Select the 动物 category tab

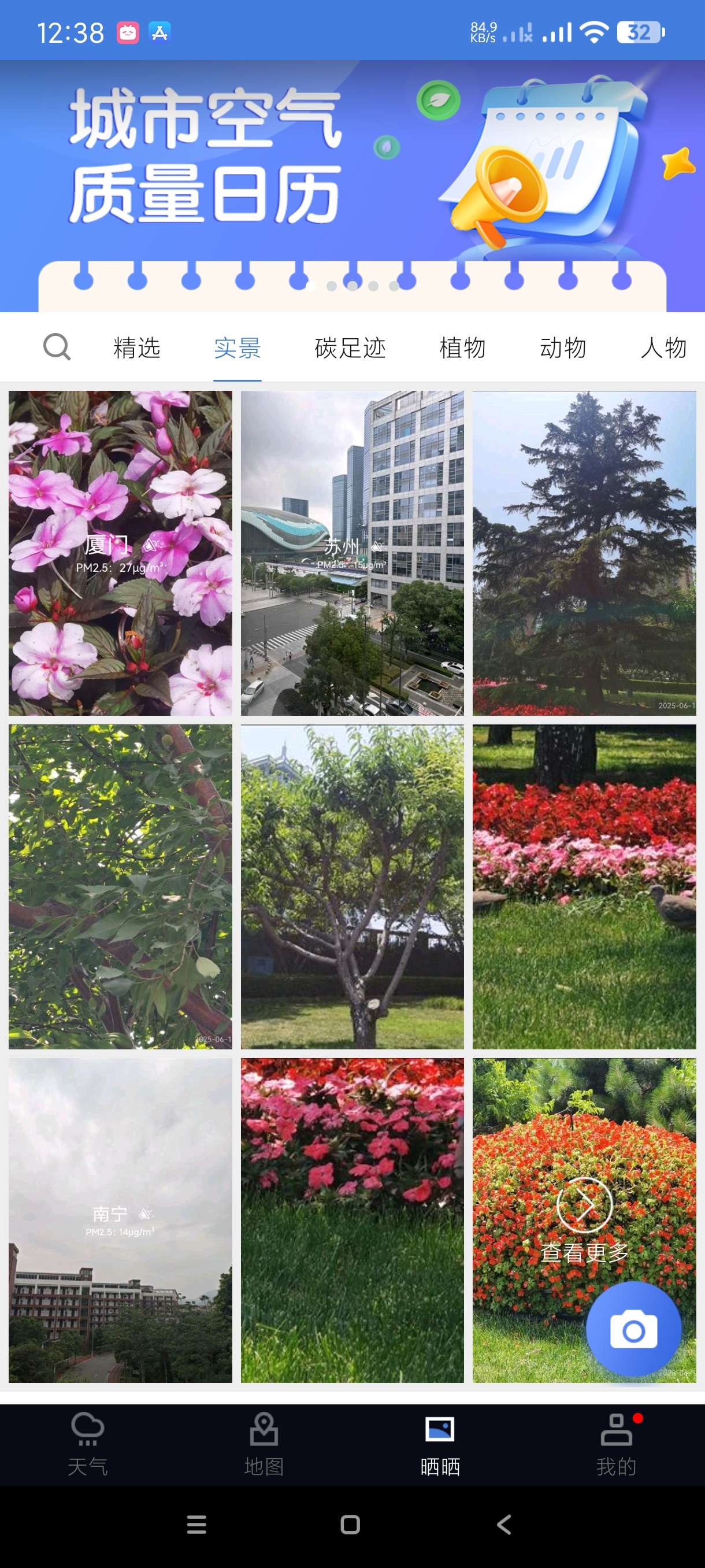point(563,348)
